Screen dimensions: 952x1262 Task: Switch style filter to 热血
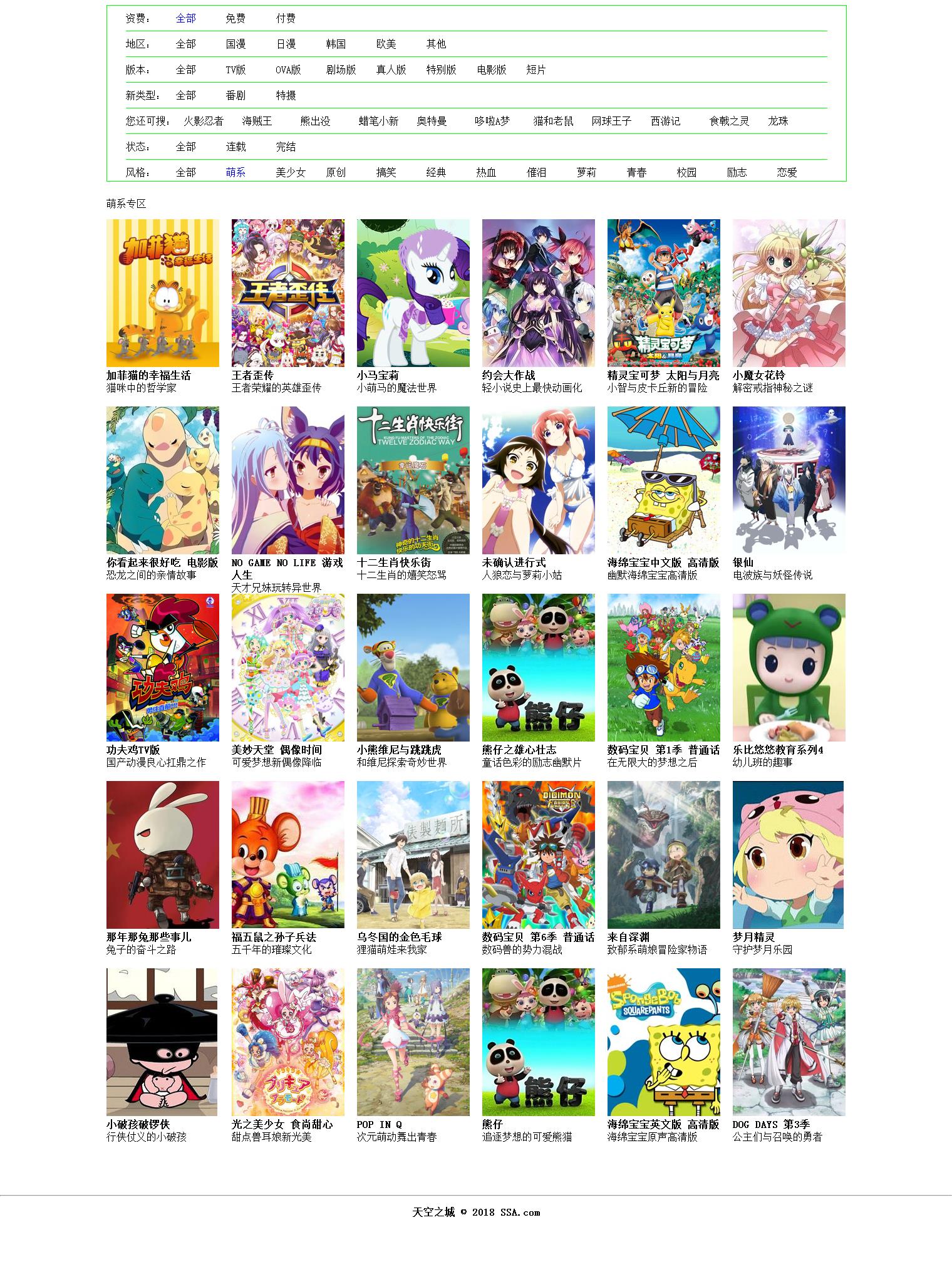[486, 172]
